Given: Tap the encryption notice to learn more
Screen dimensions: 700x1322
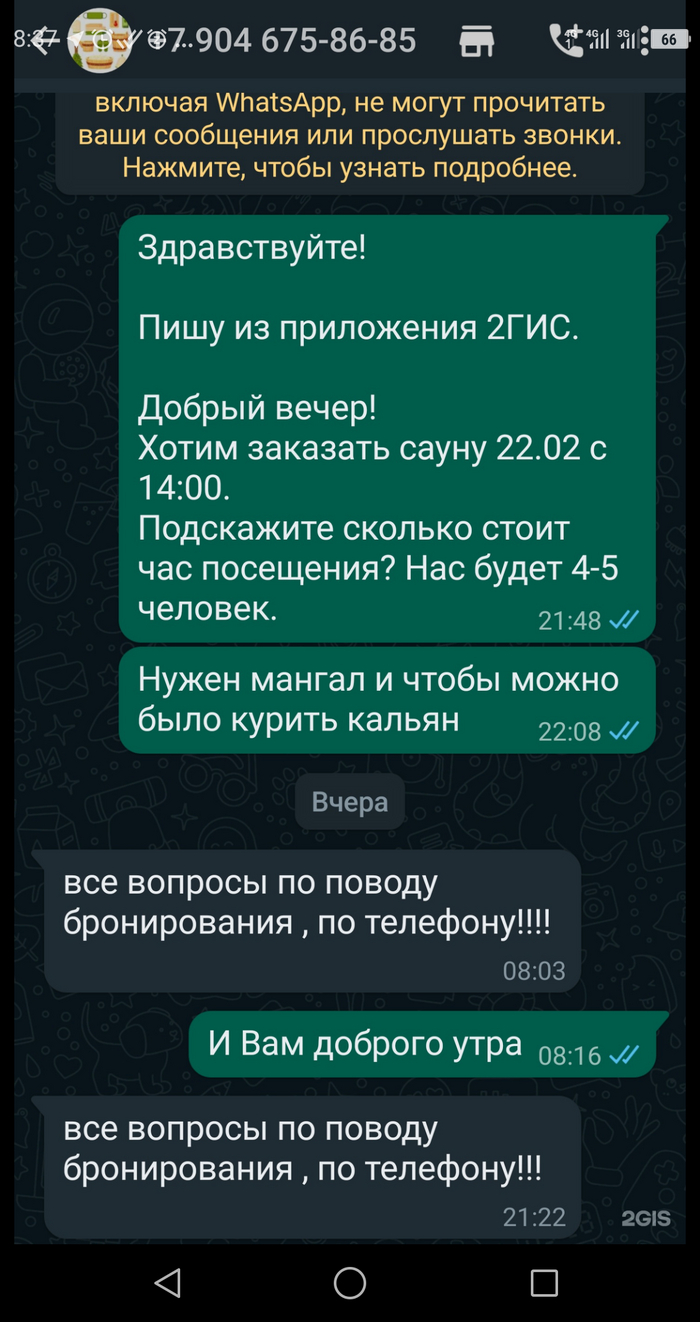Looking at the screenshot, I should click(x=350, y=135).
